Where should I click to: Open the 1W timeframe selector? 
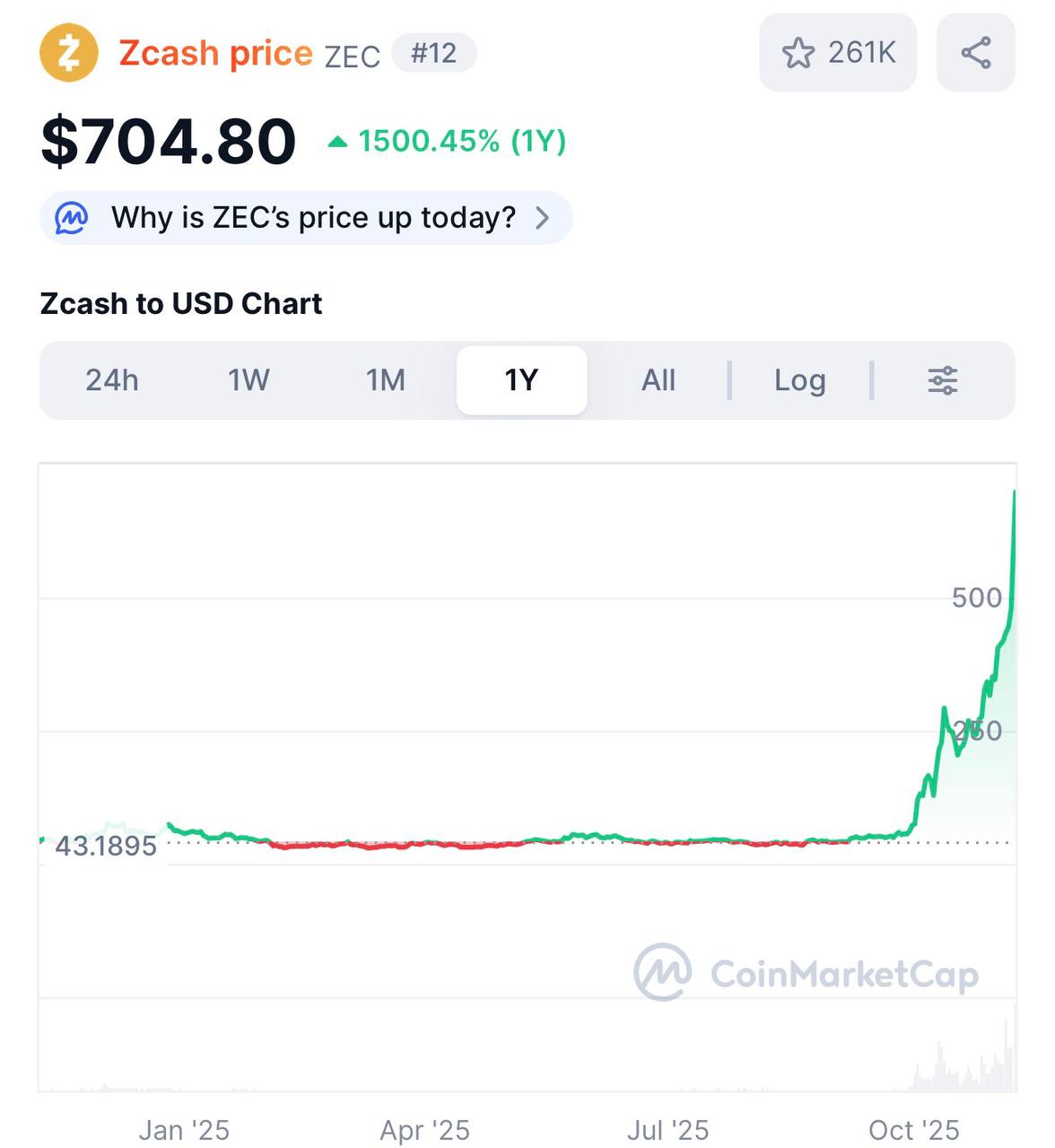tap(248, 380)
